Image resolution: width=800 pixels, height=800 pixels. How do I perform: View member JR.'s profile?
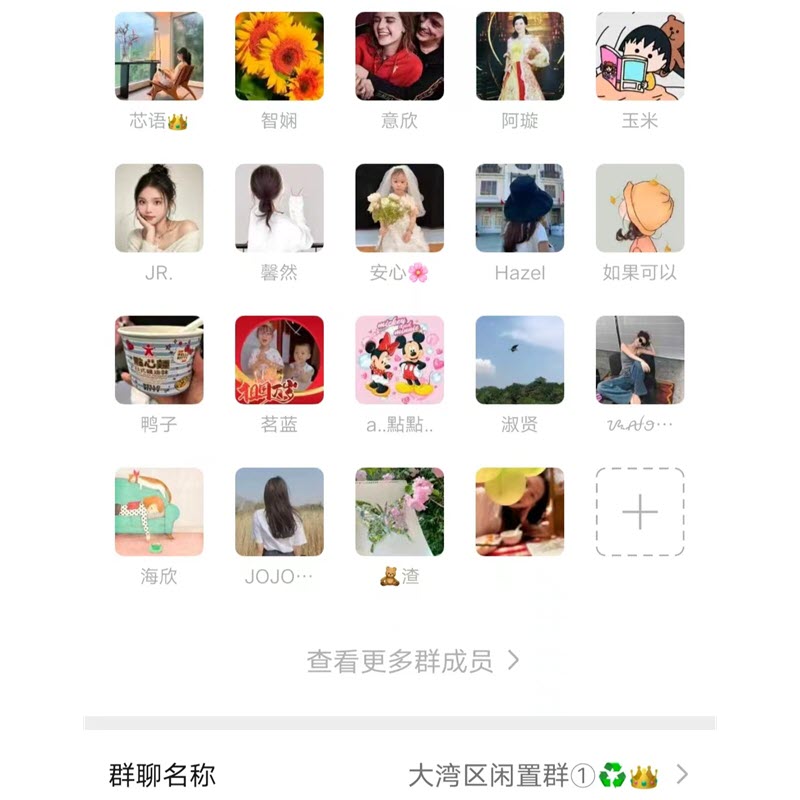(159, 208)
